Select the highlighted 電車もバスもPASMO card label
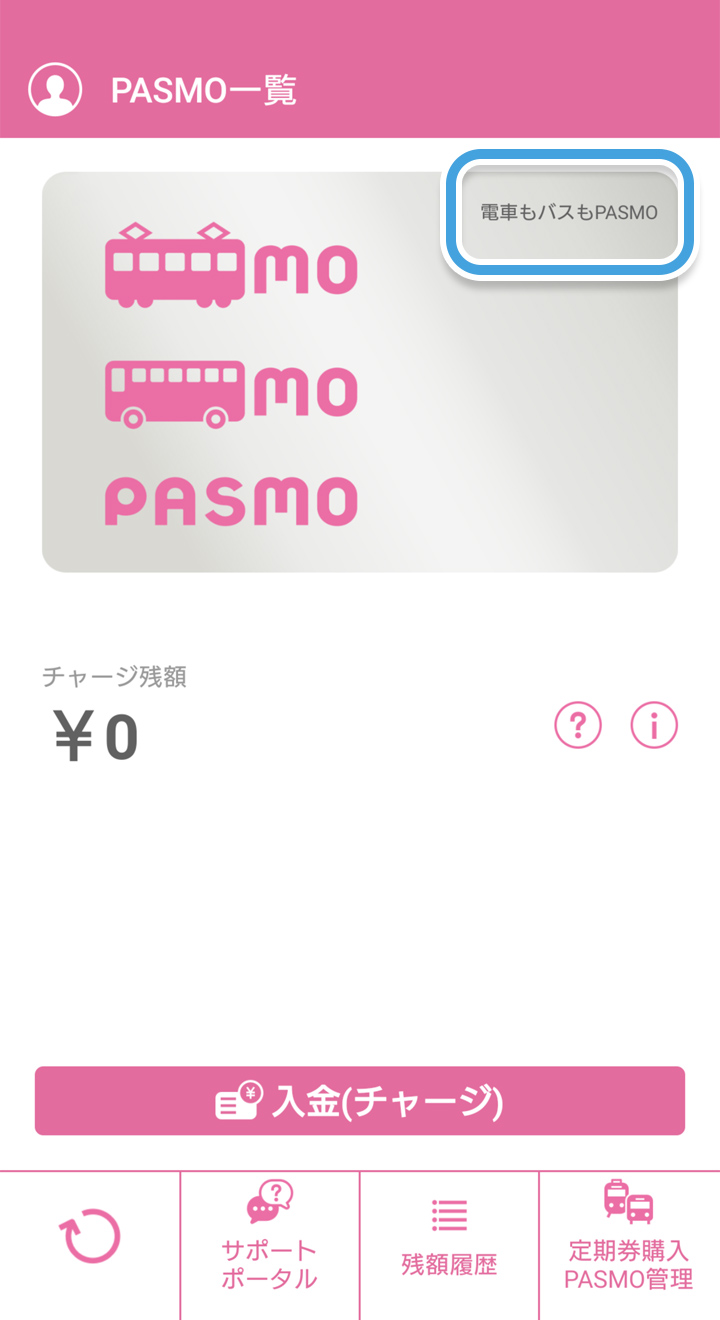Image resolution: width=720 pixels, height=1320 pixels. click(x=568, y=212)
